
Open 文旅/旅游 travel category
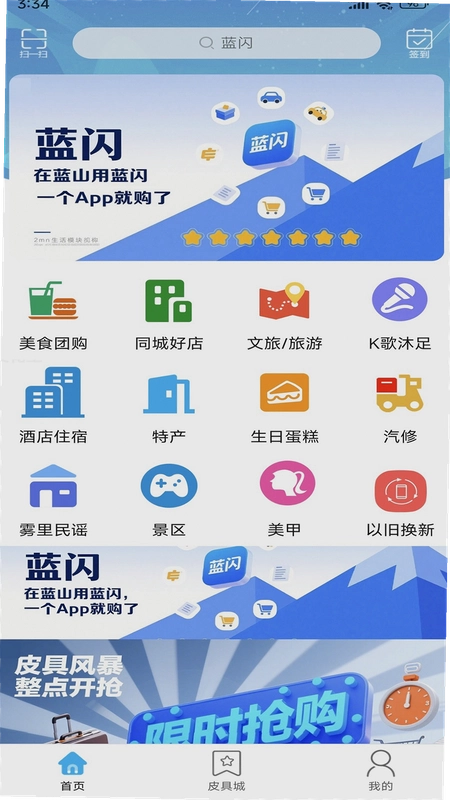(285, 315)
